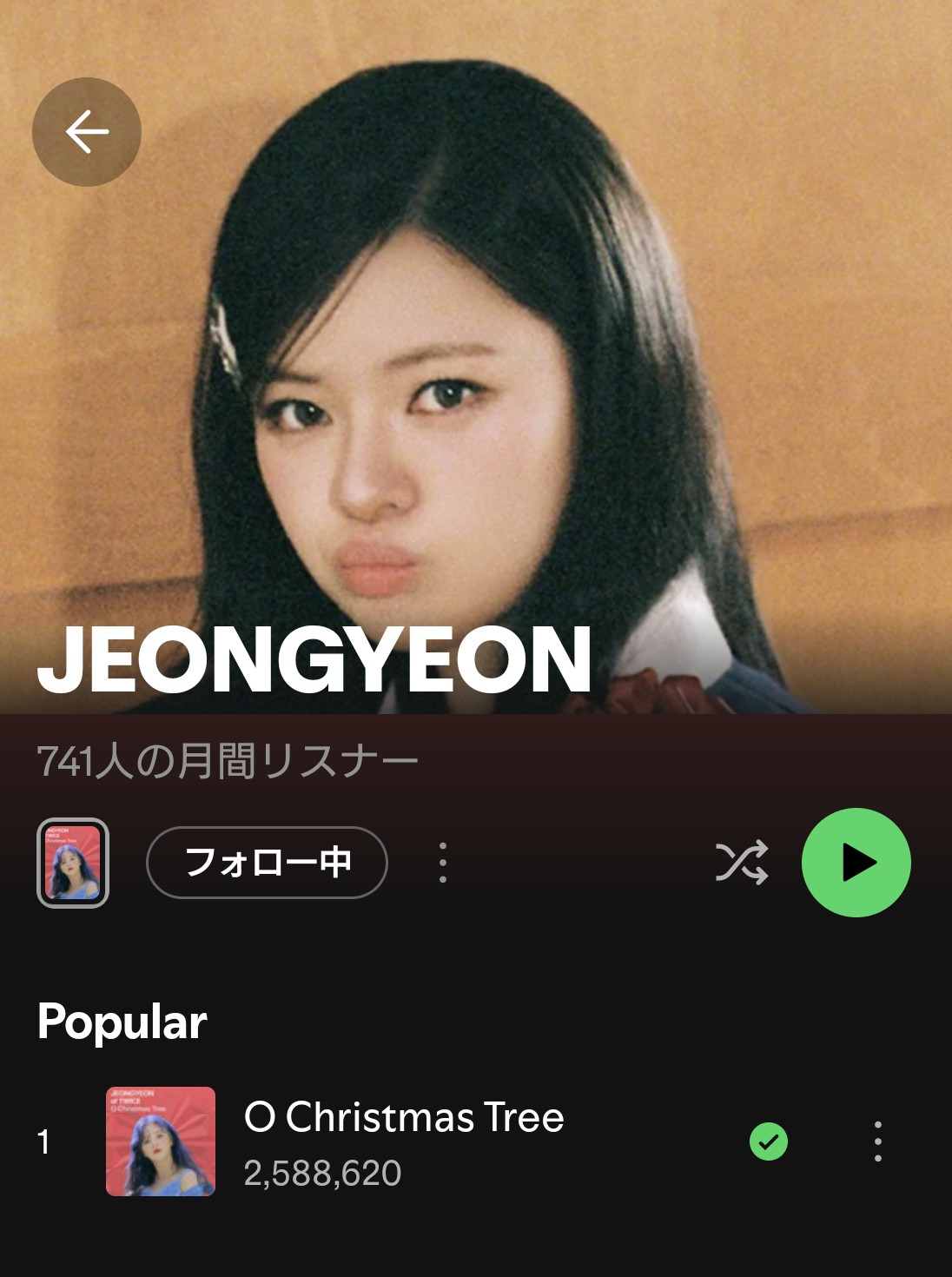Tap the small artist avatar beside the follow button
The image size is (952, 1277).
74,863
